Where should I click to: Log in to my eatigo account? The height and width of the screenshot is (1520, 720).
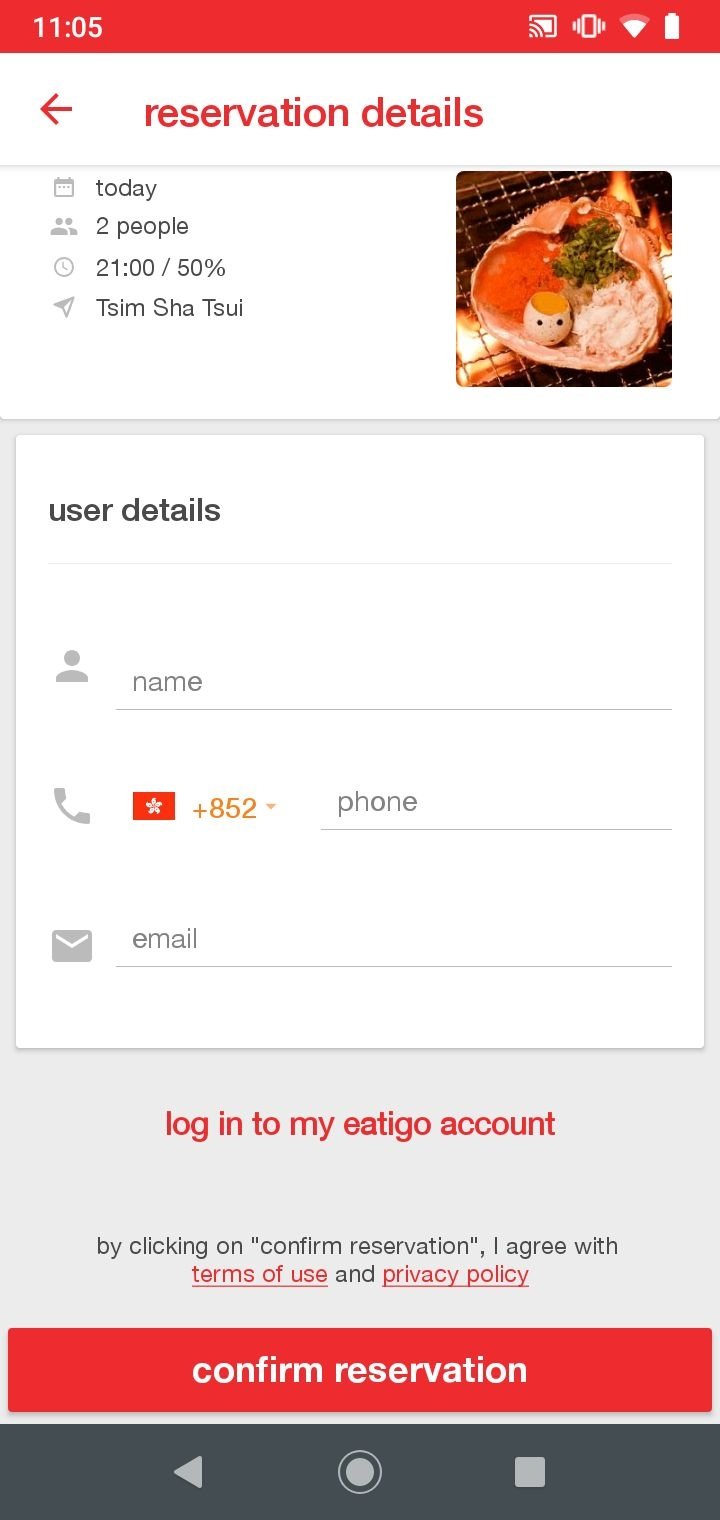click(x=360, y=1124)
